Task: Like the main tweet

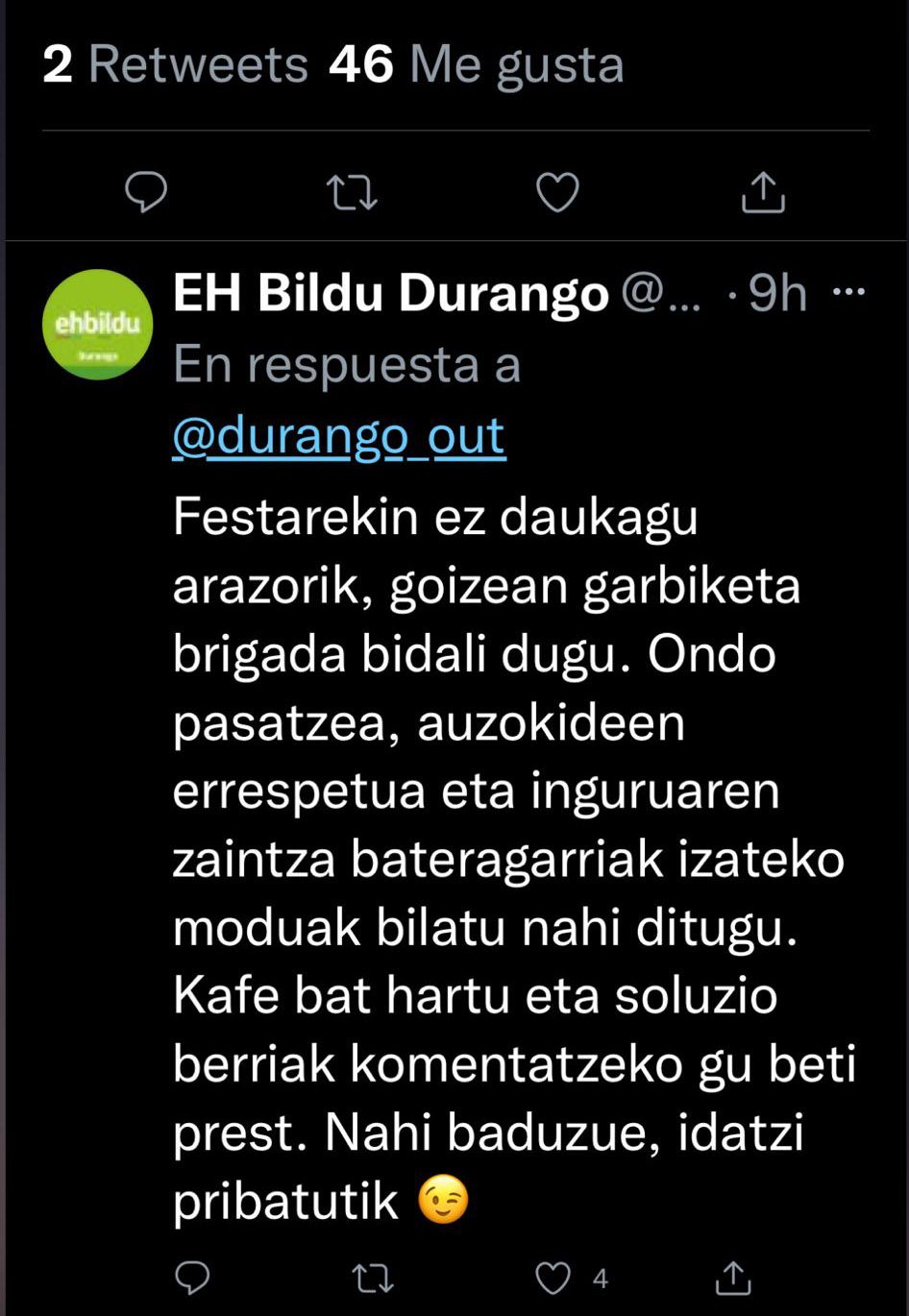Action: coord(557,192)
